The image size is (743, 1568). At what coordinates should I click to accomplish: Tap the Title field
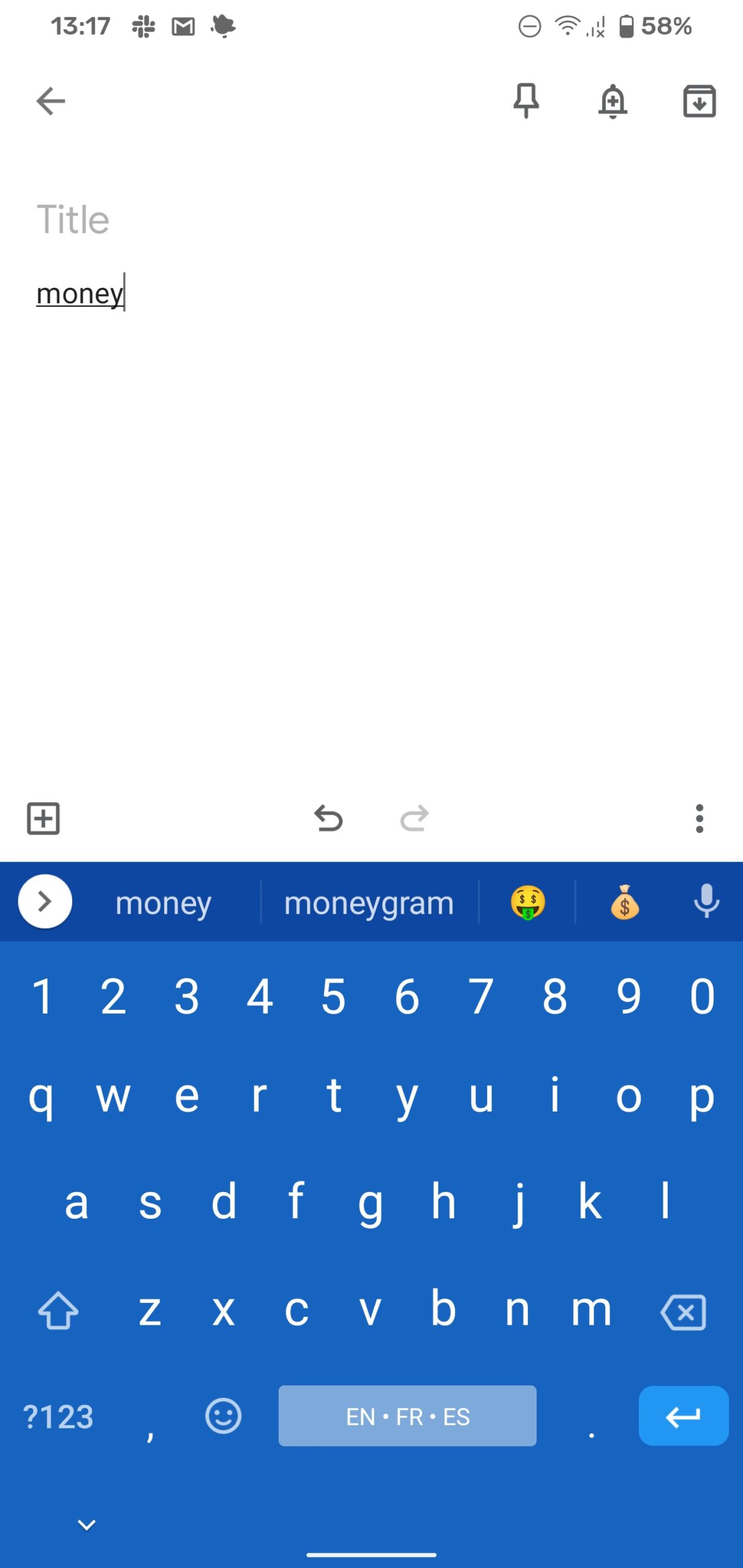[x=371, y=219]
